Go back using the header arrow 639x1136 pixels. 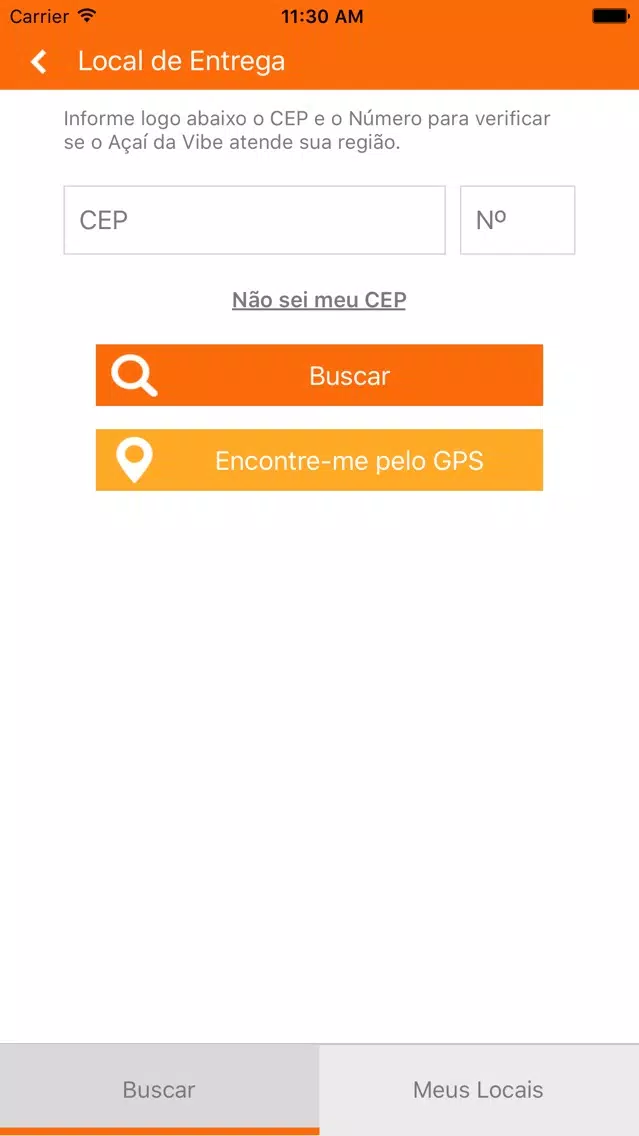38,62
